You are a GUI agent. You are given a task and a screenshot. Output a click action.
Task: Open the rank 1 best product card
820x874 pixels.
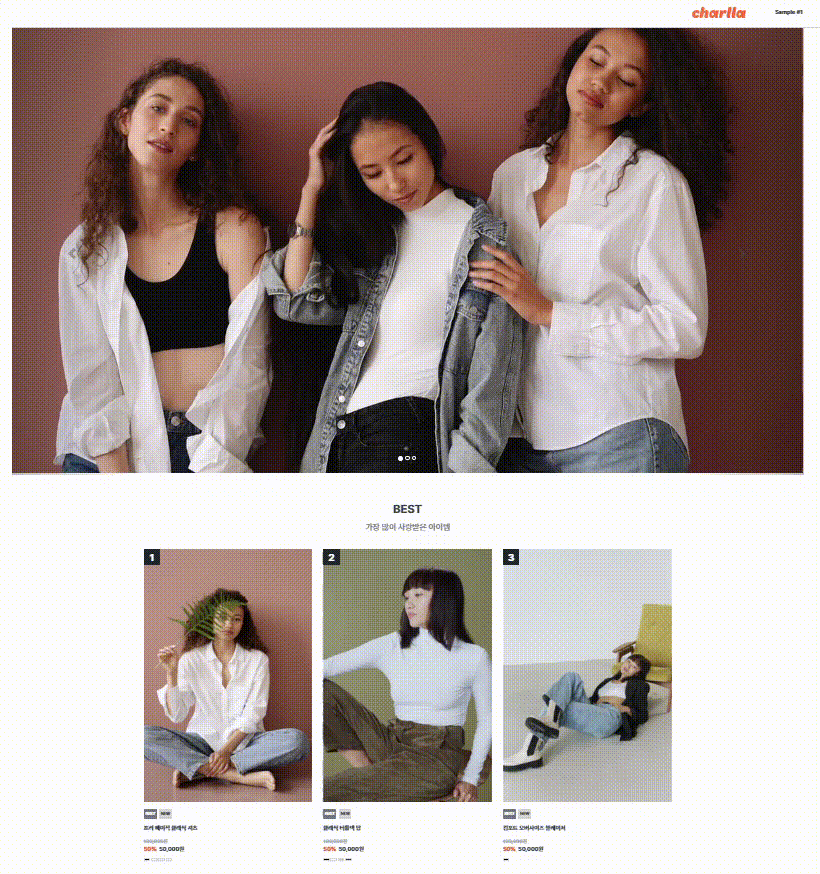click(228, 675)
